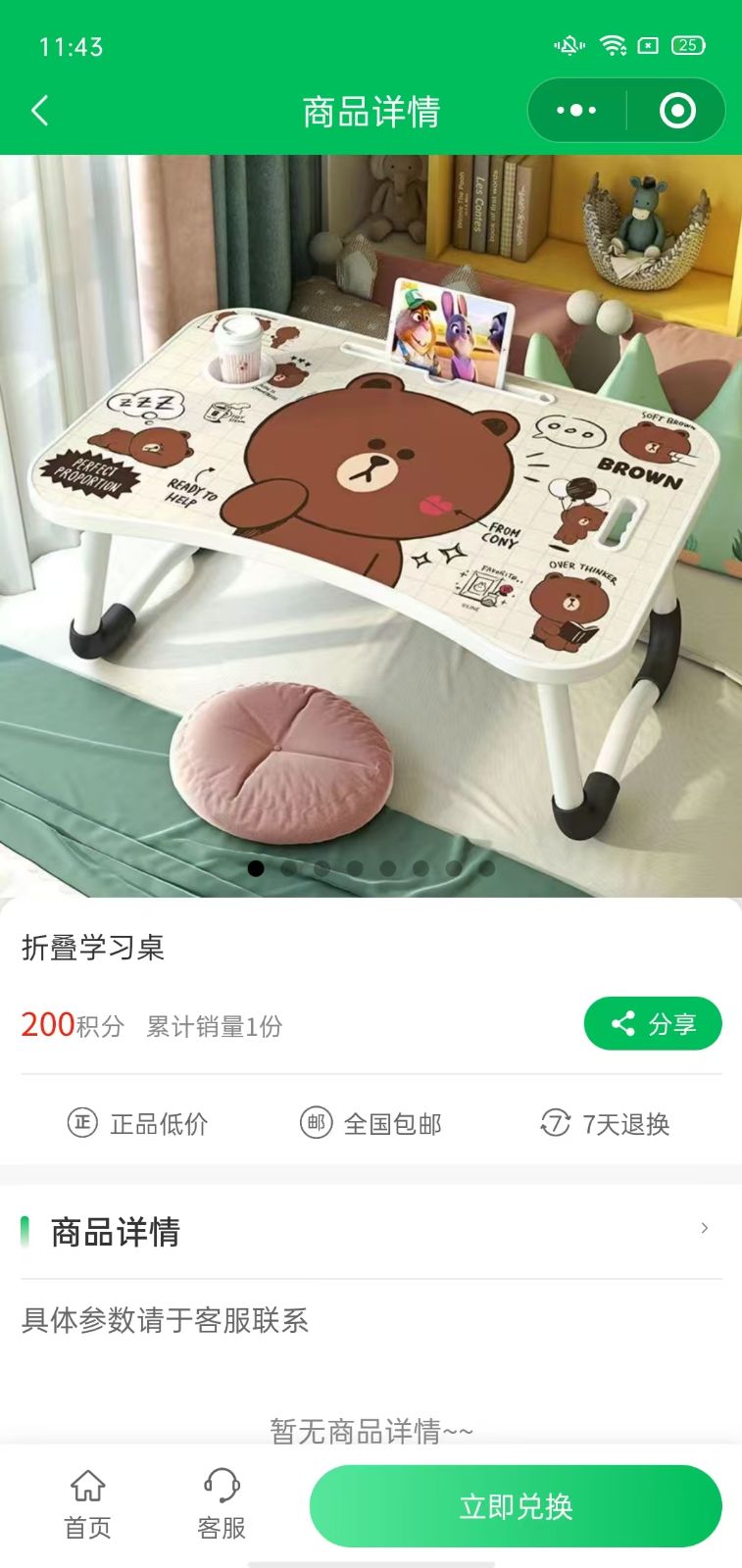Viewport: 742px width, 1568px height.
Task: Open the folding study desk product image
Action: coord(371,525)
